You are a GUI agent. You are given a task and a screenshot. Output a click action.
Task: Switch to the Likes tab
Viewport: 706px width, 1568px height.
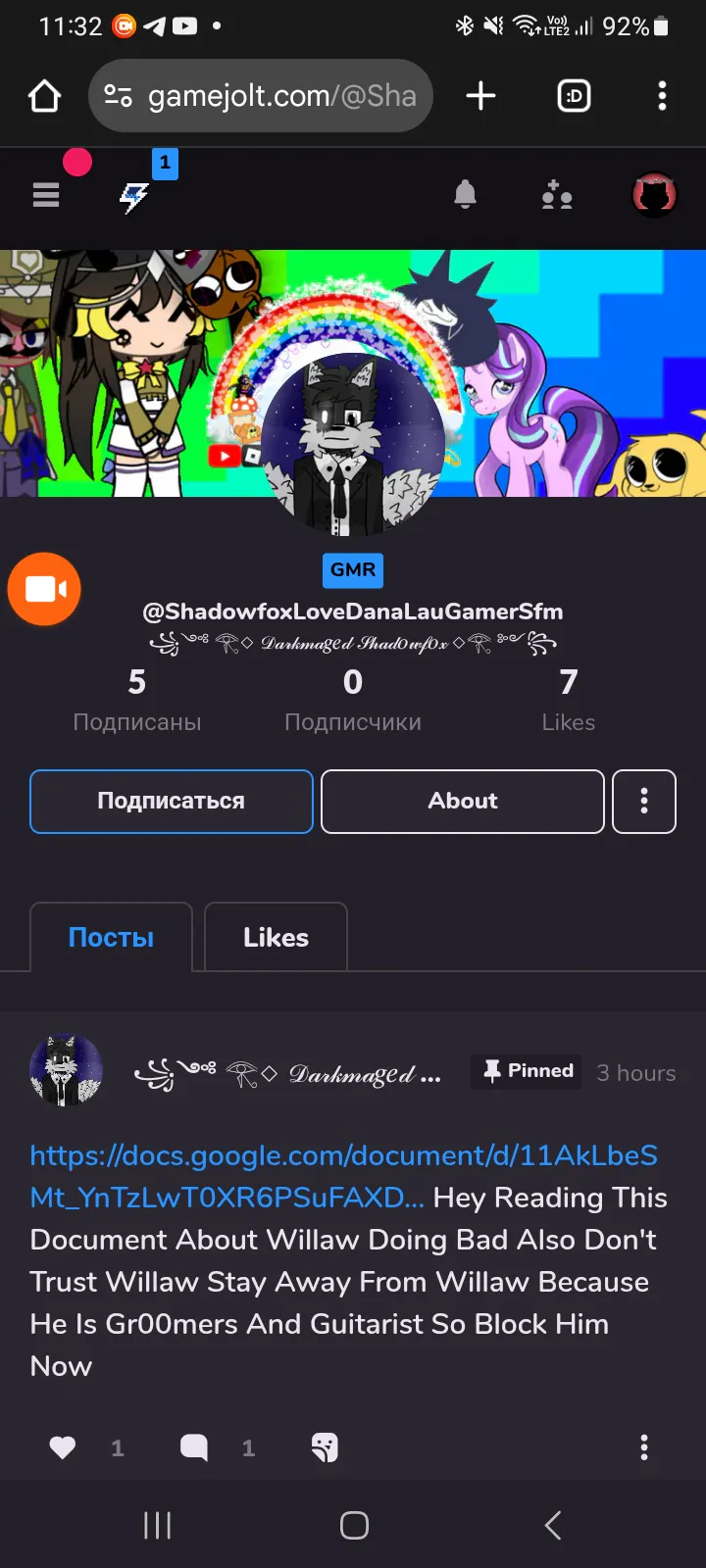276,938
